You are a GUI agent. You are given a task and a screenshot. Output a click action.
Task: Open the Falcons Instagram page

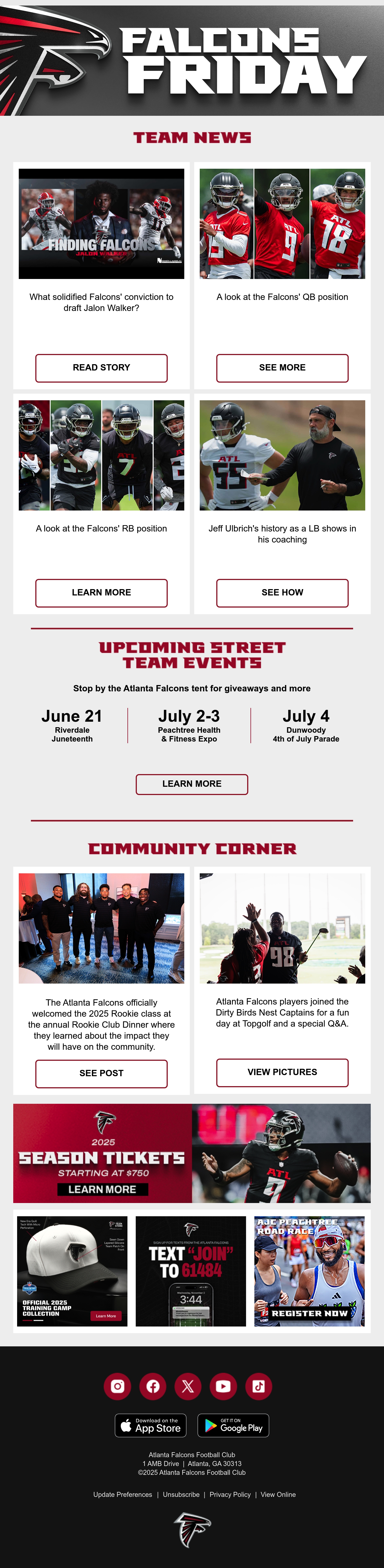point(118,1386)
